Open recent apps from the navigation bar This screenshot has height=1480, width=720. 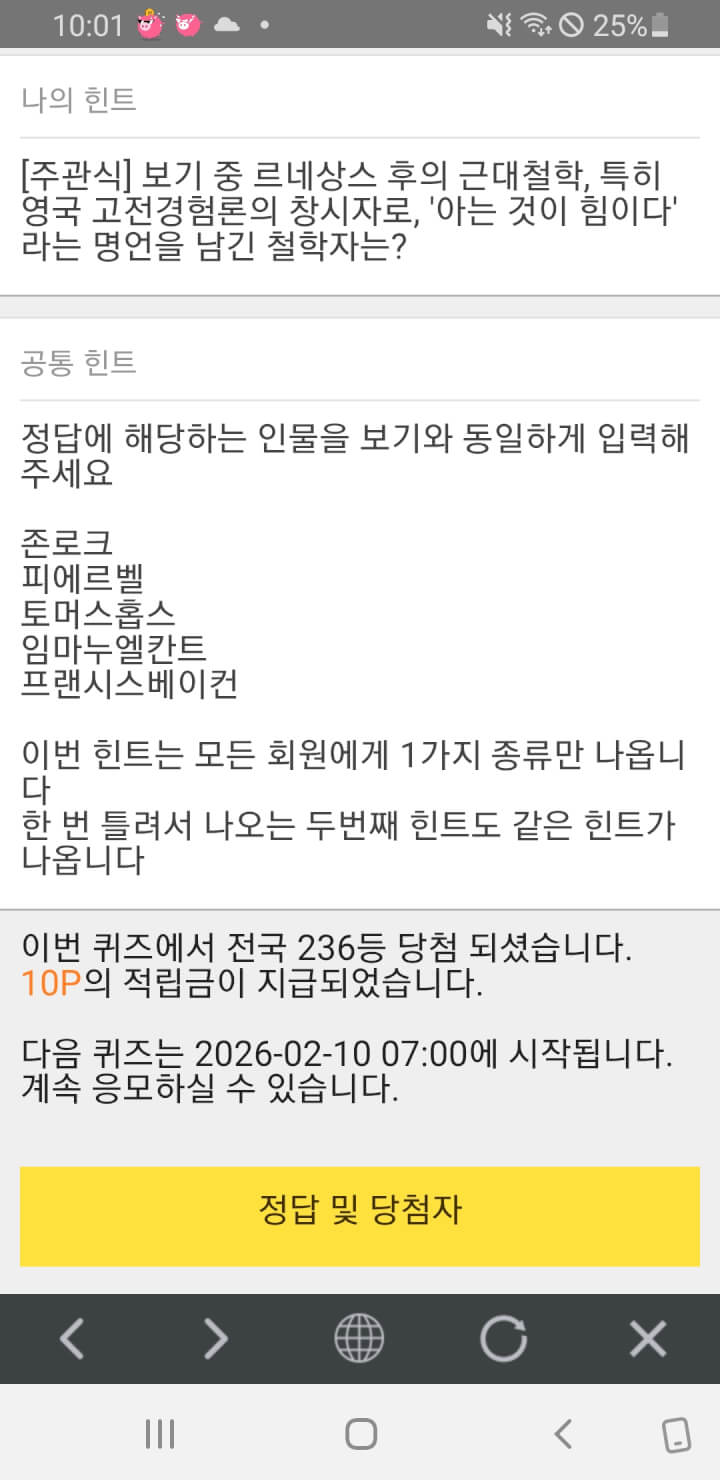pos(160,1434)
